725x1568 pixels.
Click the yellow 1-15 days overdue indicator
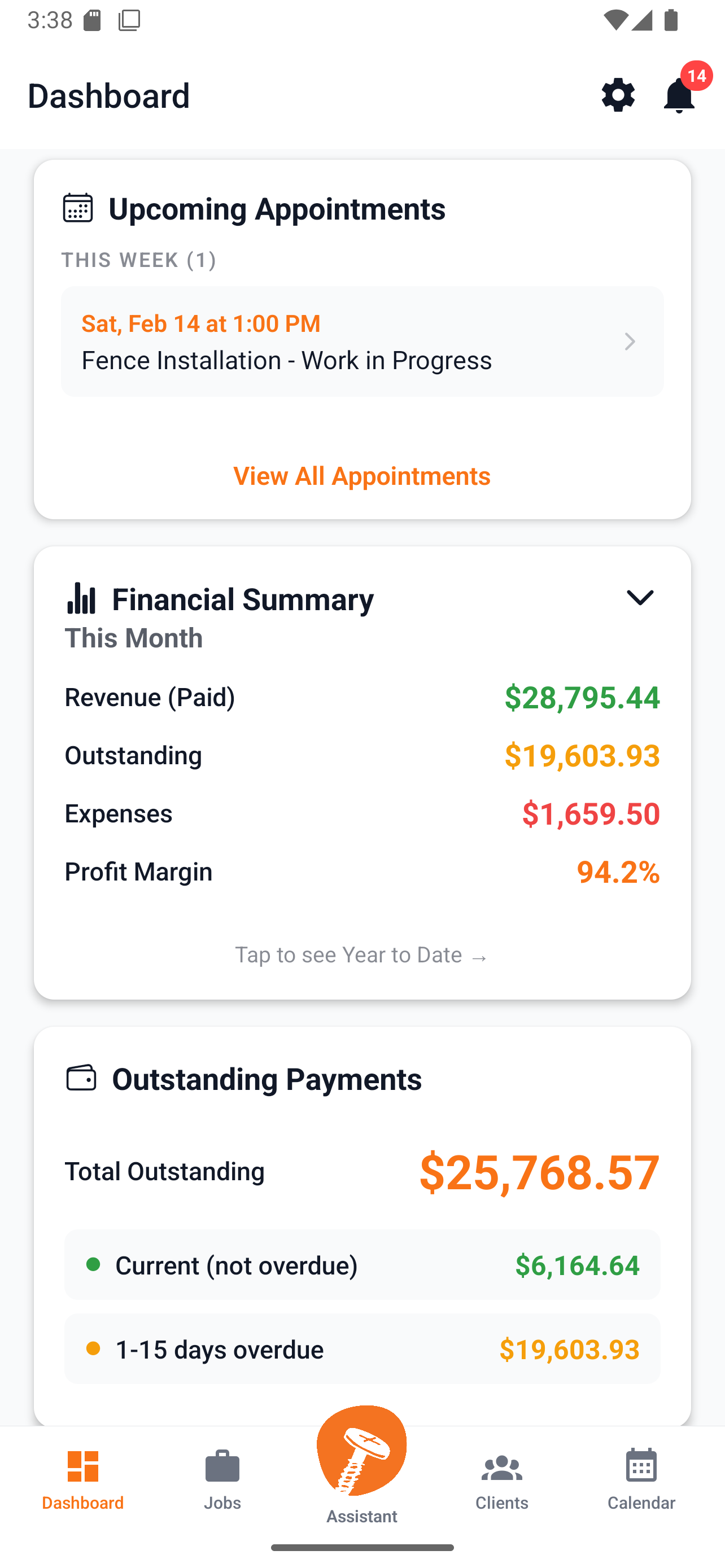93,1349
